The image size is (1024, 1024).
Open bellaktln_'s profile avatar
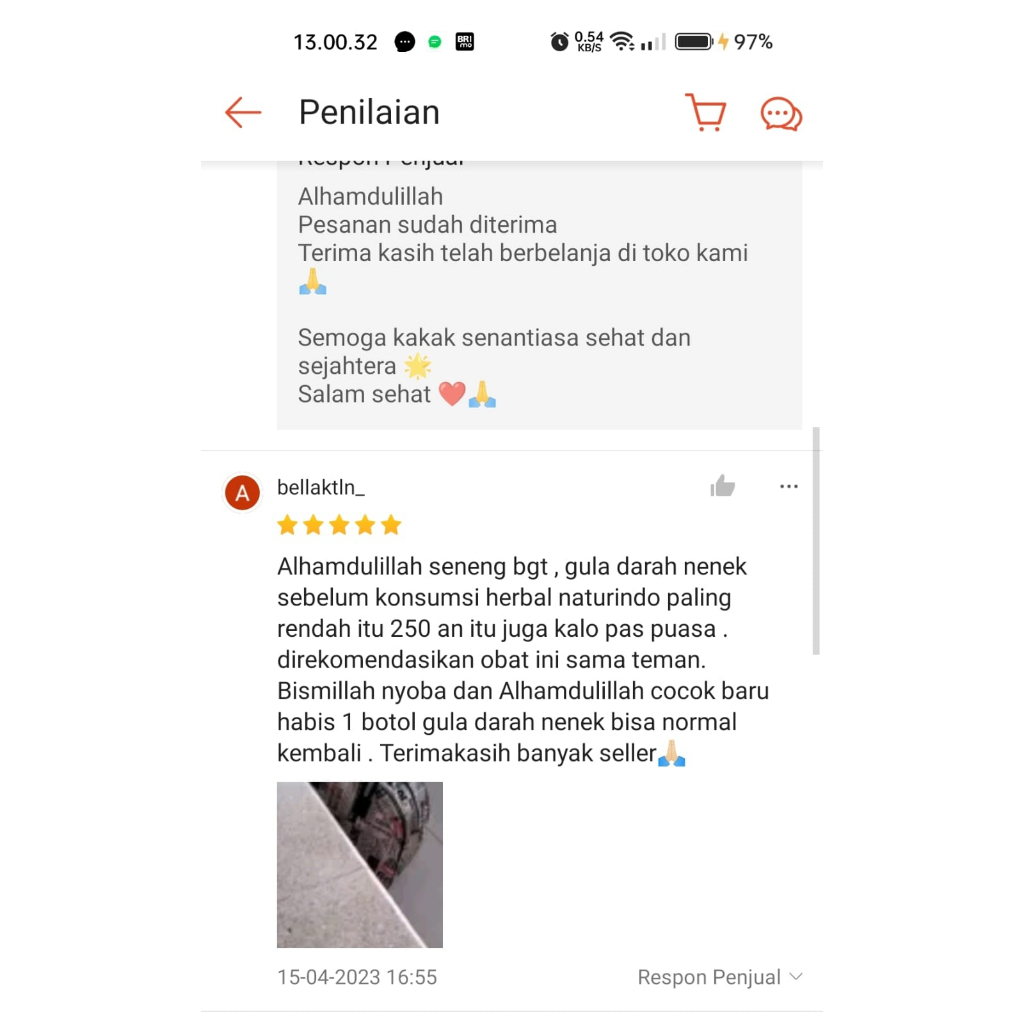pos(242,493)
